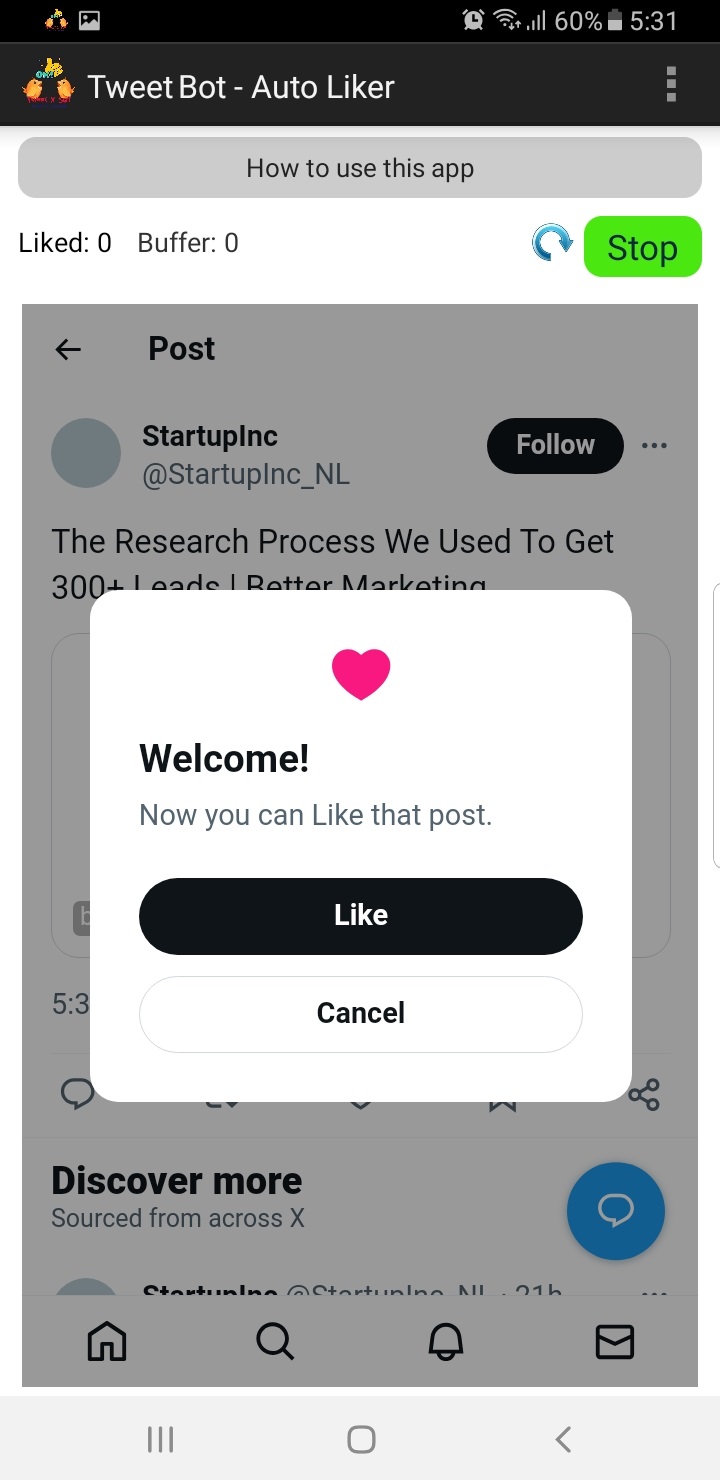Viewport: 720px width, 1480px height.
Task: Switch to the Search tab
Action: click(x=275, y=1342)
